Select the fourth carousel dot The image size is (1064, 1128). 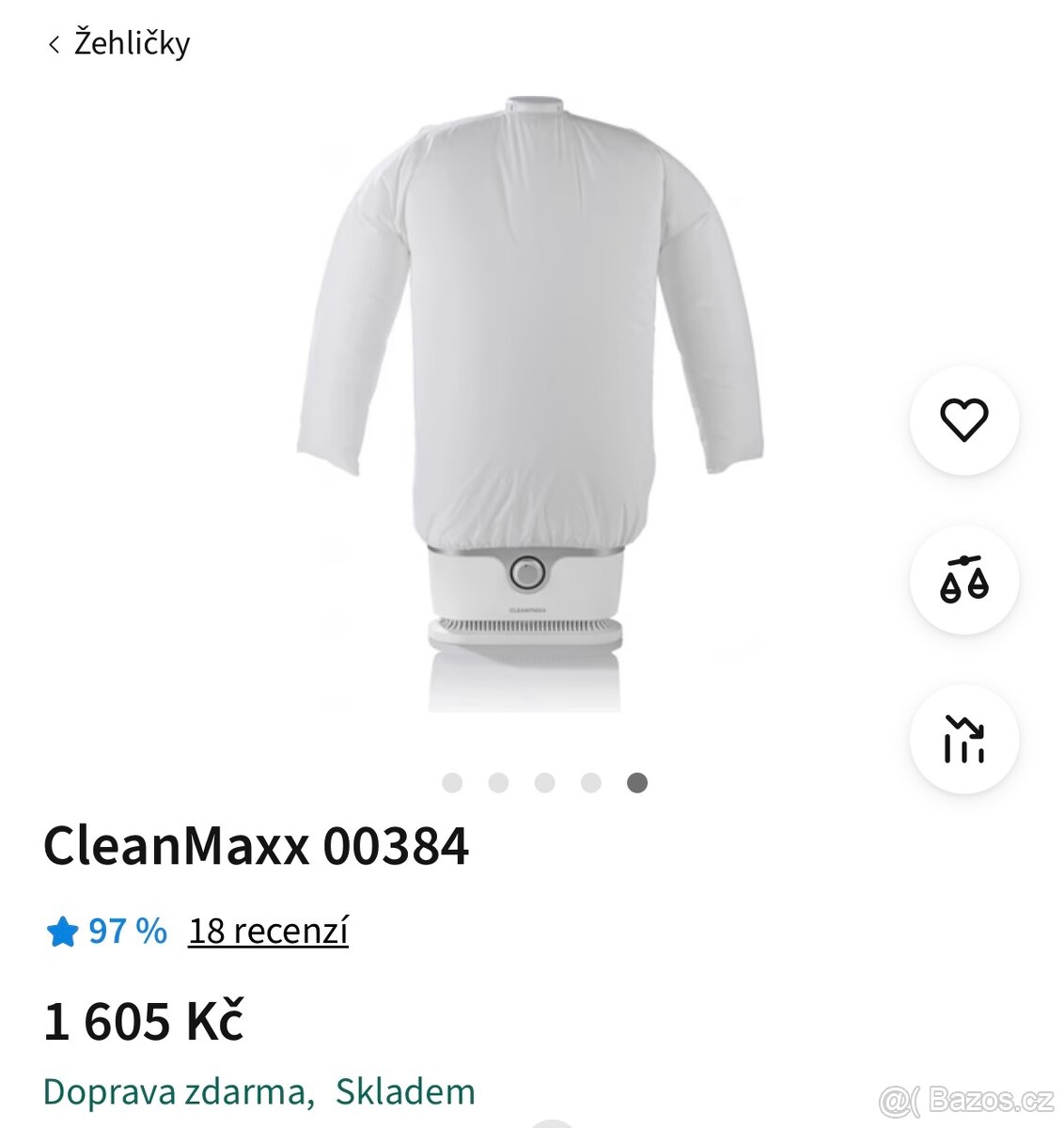tap(591, 780)
